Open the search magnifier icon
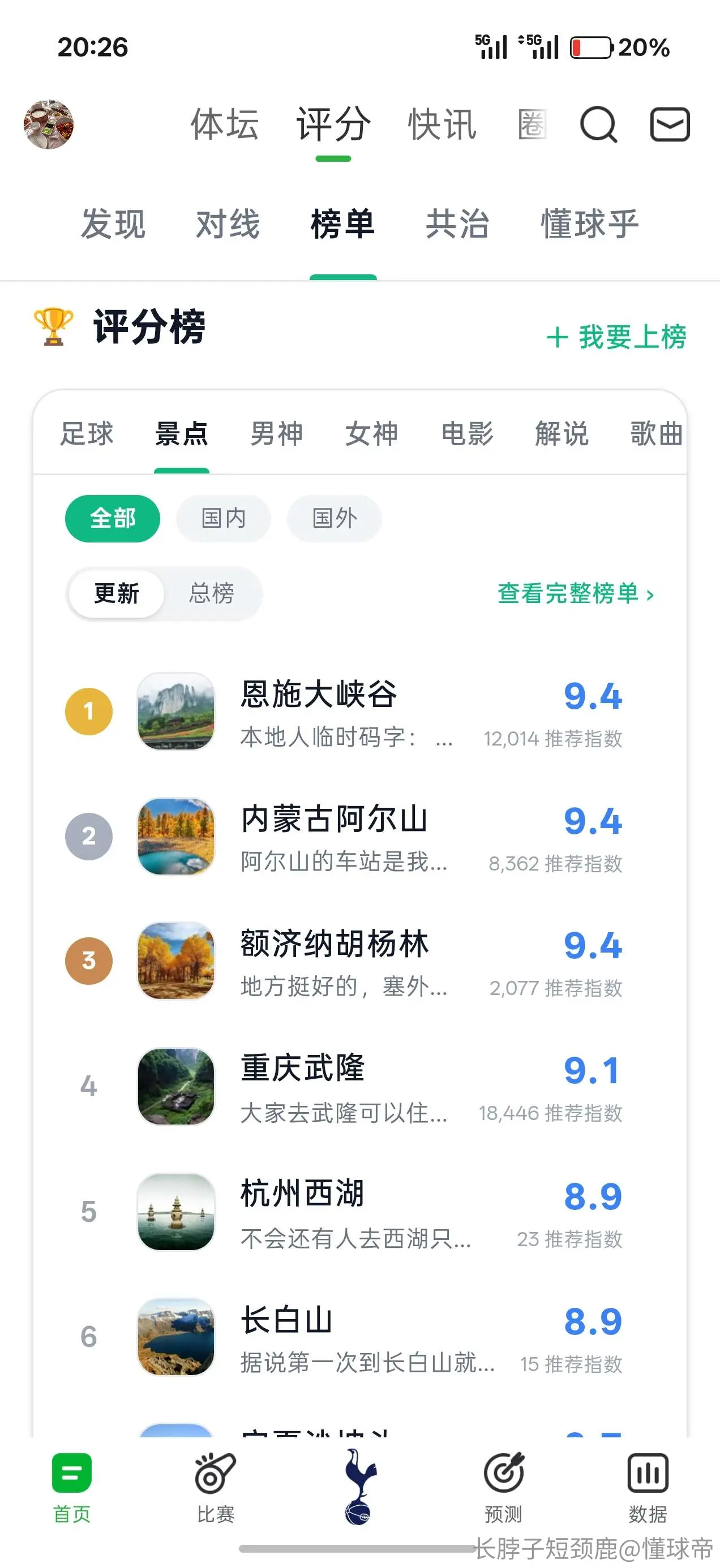The image size is (720, 1568). click(x=598, y=125)
